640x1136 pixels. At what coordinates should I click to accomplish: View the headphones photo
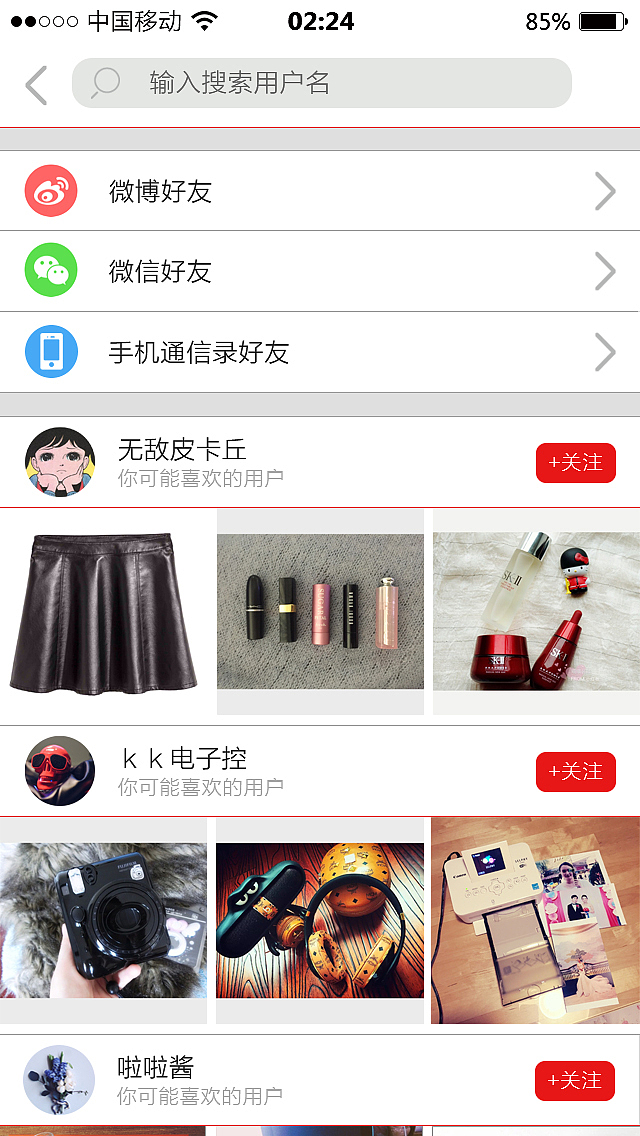[320, 920]
